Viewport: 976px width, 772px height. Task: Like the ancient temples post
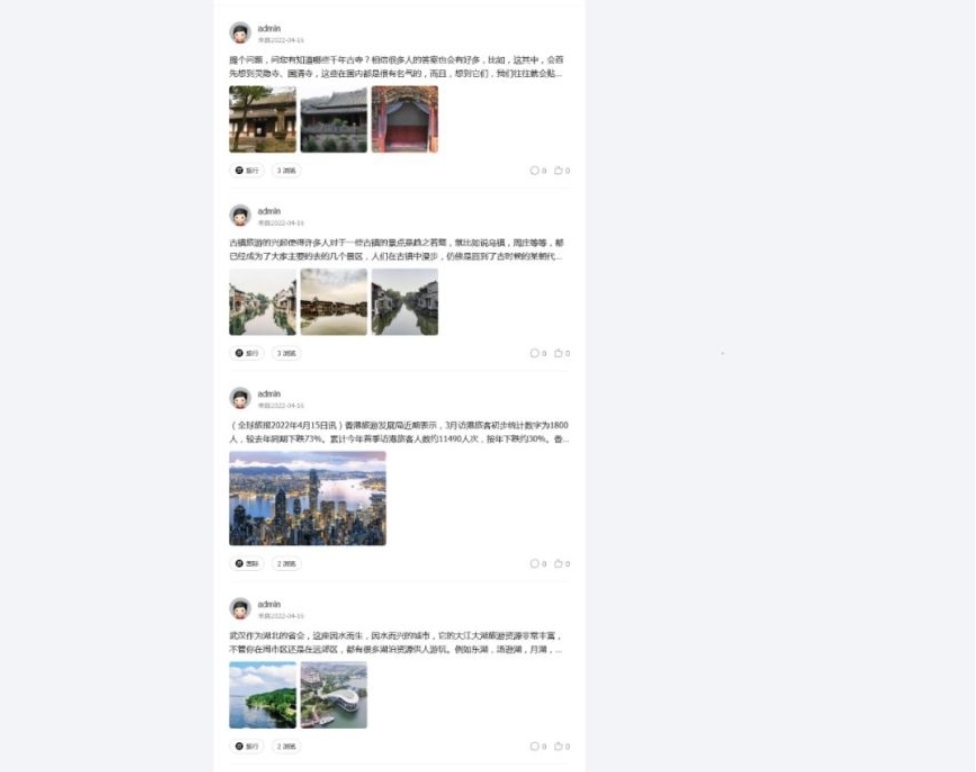tap(559, 170)
